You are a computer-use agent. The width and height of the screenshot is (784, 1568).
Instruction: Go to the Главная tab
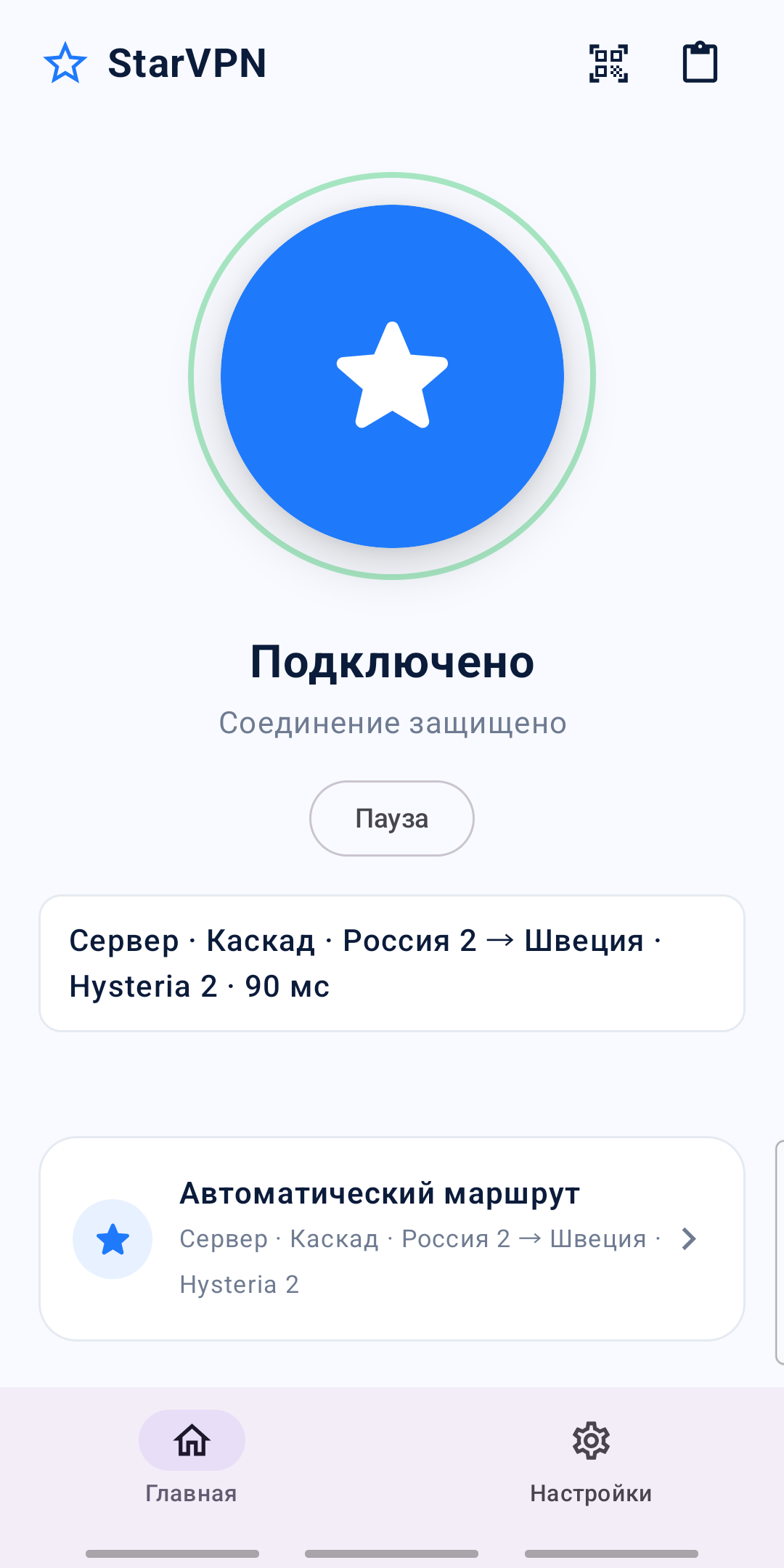click(192, 1461)
